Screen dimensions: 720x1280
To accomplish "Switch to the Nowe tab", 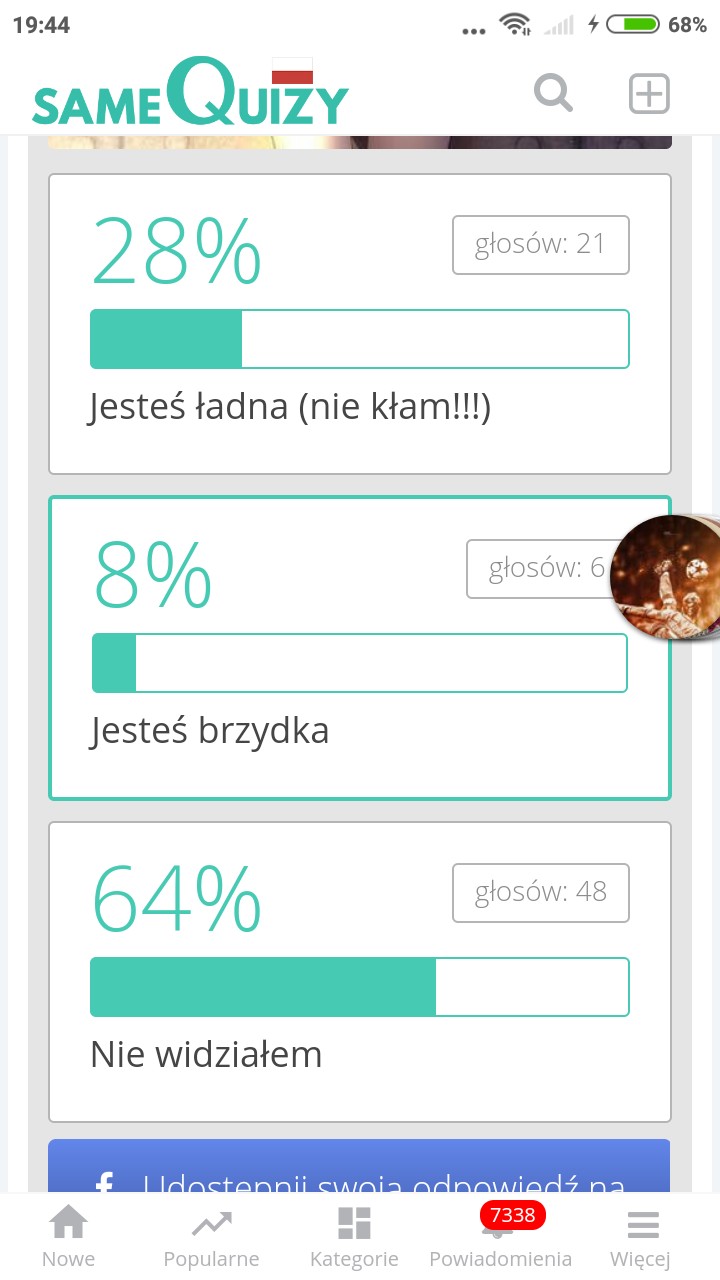I will point(69,1238).
